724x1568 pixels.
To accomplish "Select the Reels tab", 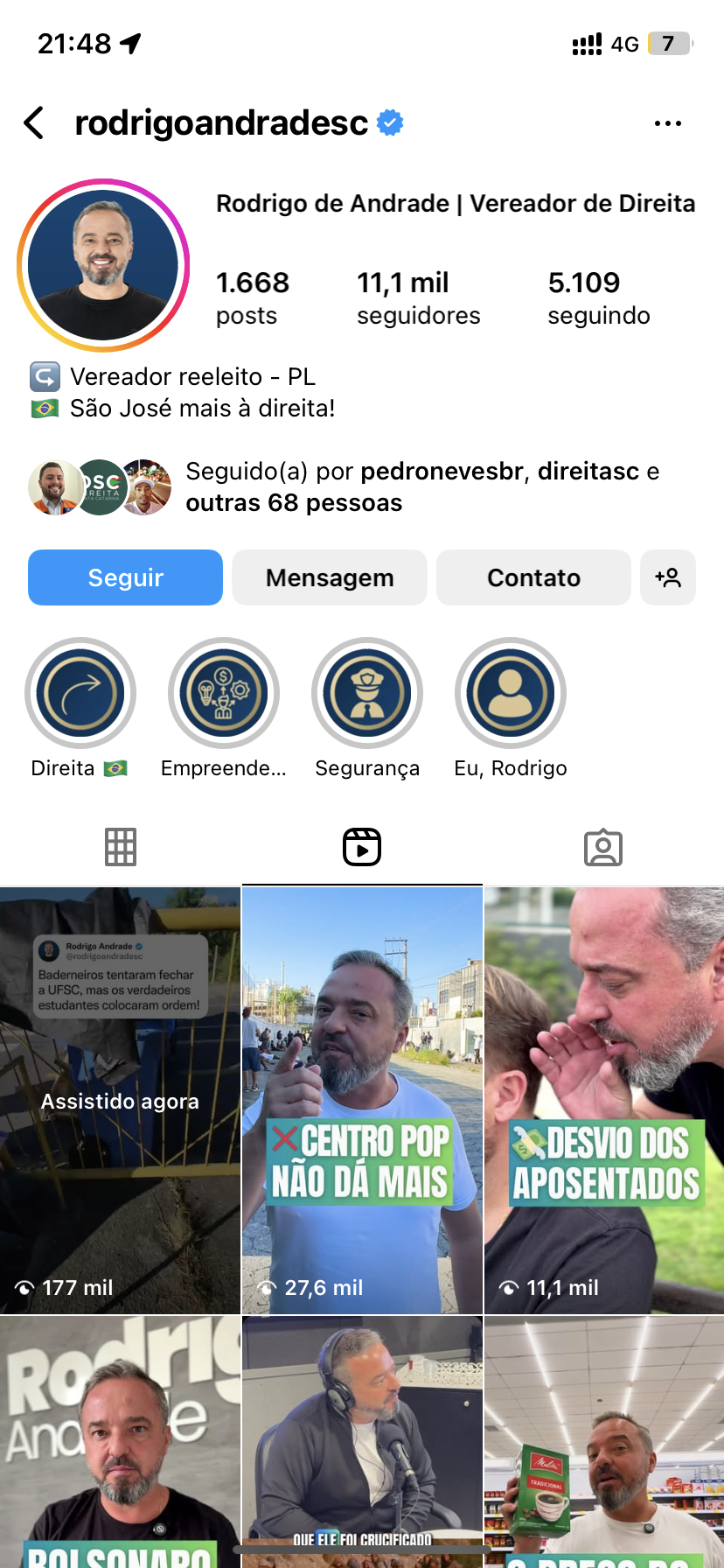I will [x=362, y=847].
